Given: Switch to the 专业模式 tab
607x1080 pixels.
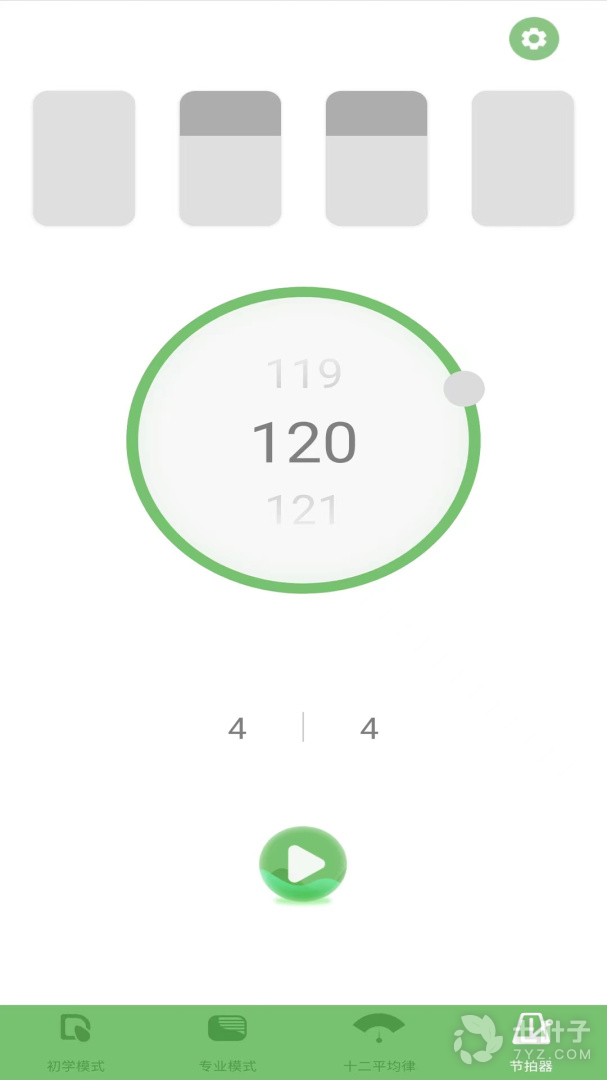Looking at the screenshot, I should pos(227,1042).
